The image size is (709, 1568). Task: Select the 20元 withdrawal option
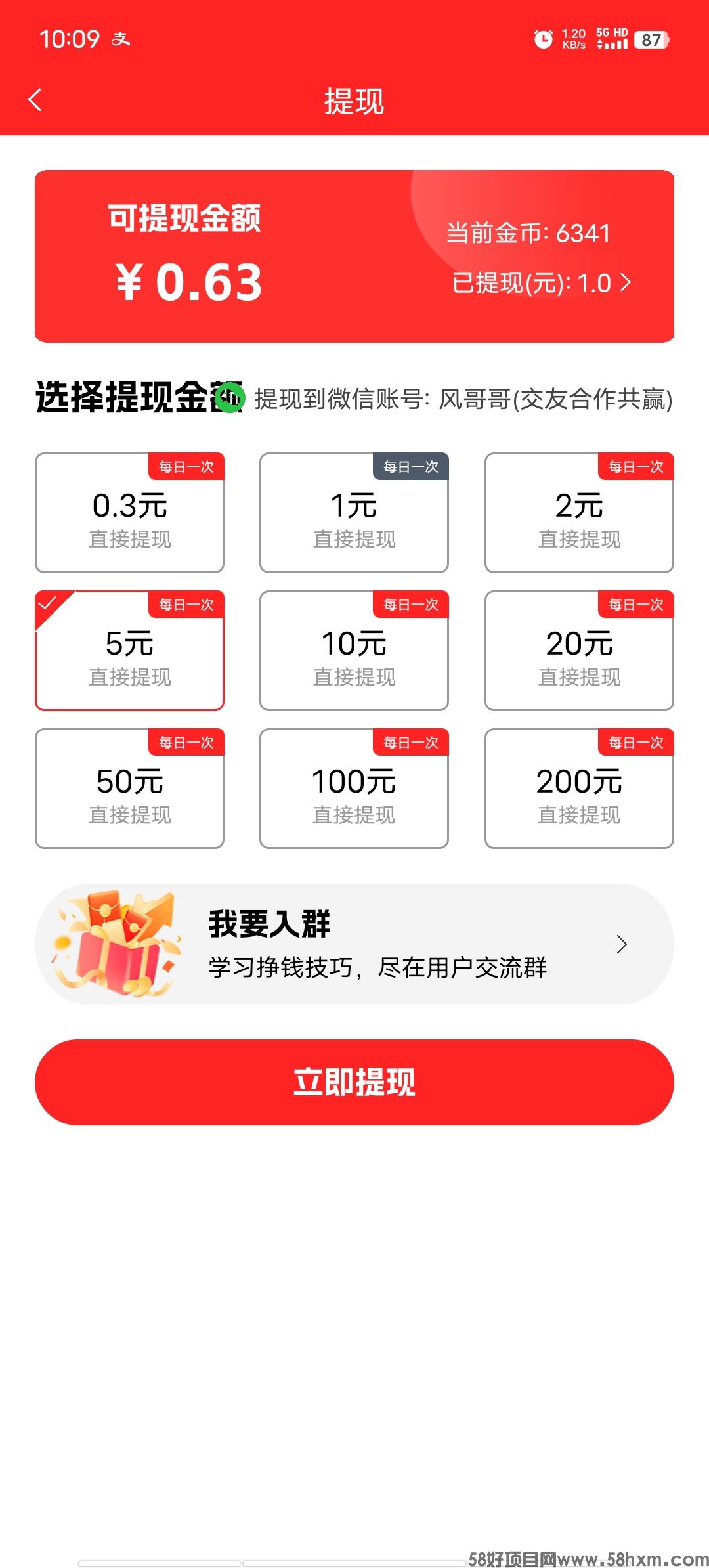point(579,651)
